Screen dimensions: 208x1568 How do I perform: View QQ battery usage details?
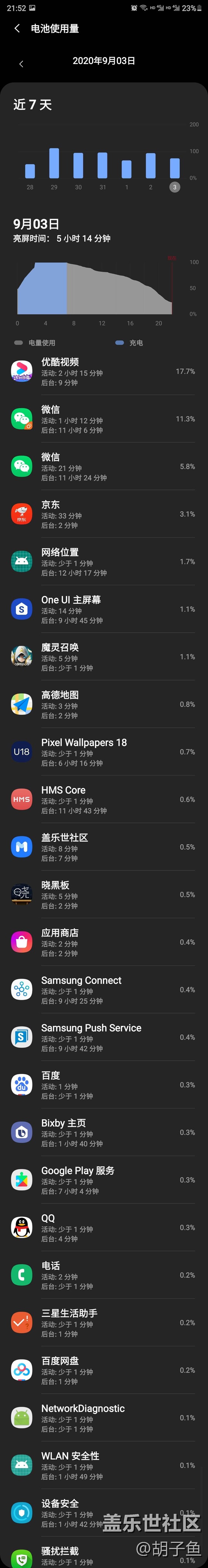tap(103, 1227)
